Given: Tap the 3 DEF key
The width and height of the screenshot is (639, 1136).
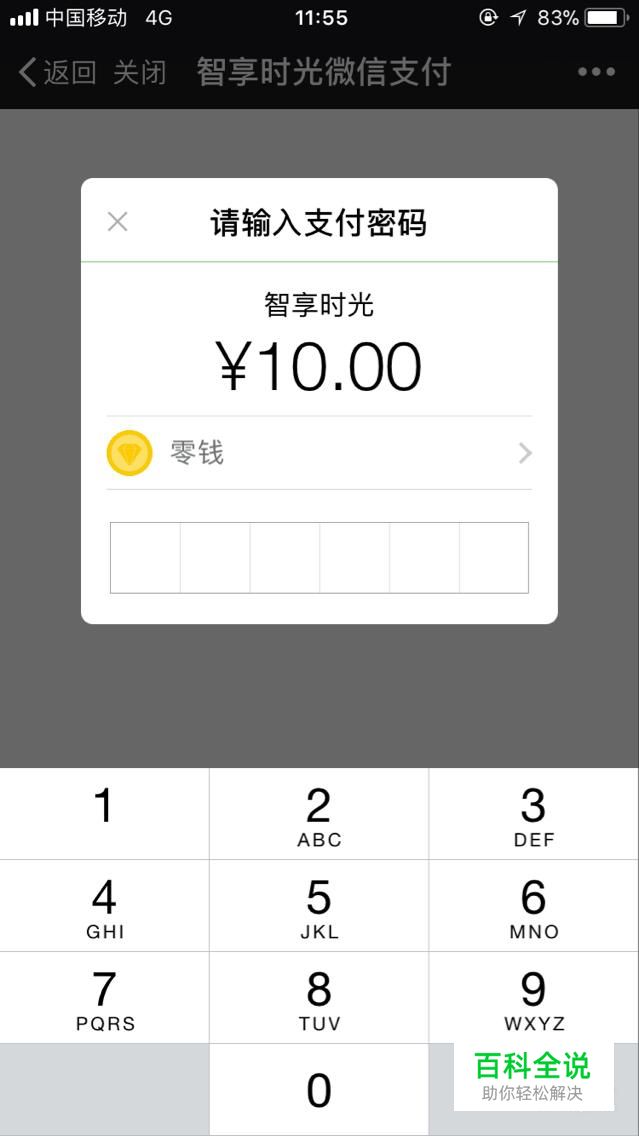Looking at the screenshot, I should (x=533, y=814).
